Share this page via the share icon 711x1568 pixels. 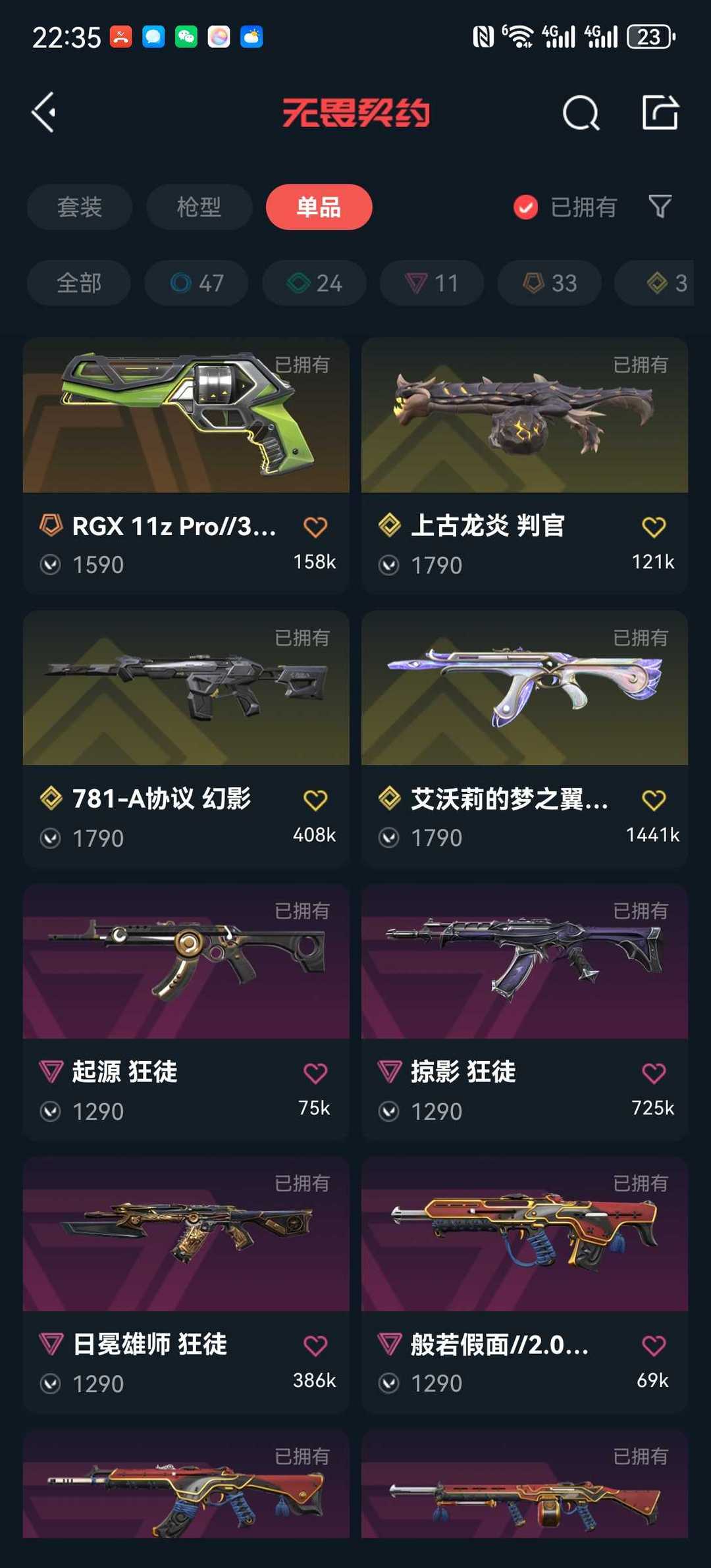660,113
